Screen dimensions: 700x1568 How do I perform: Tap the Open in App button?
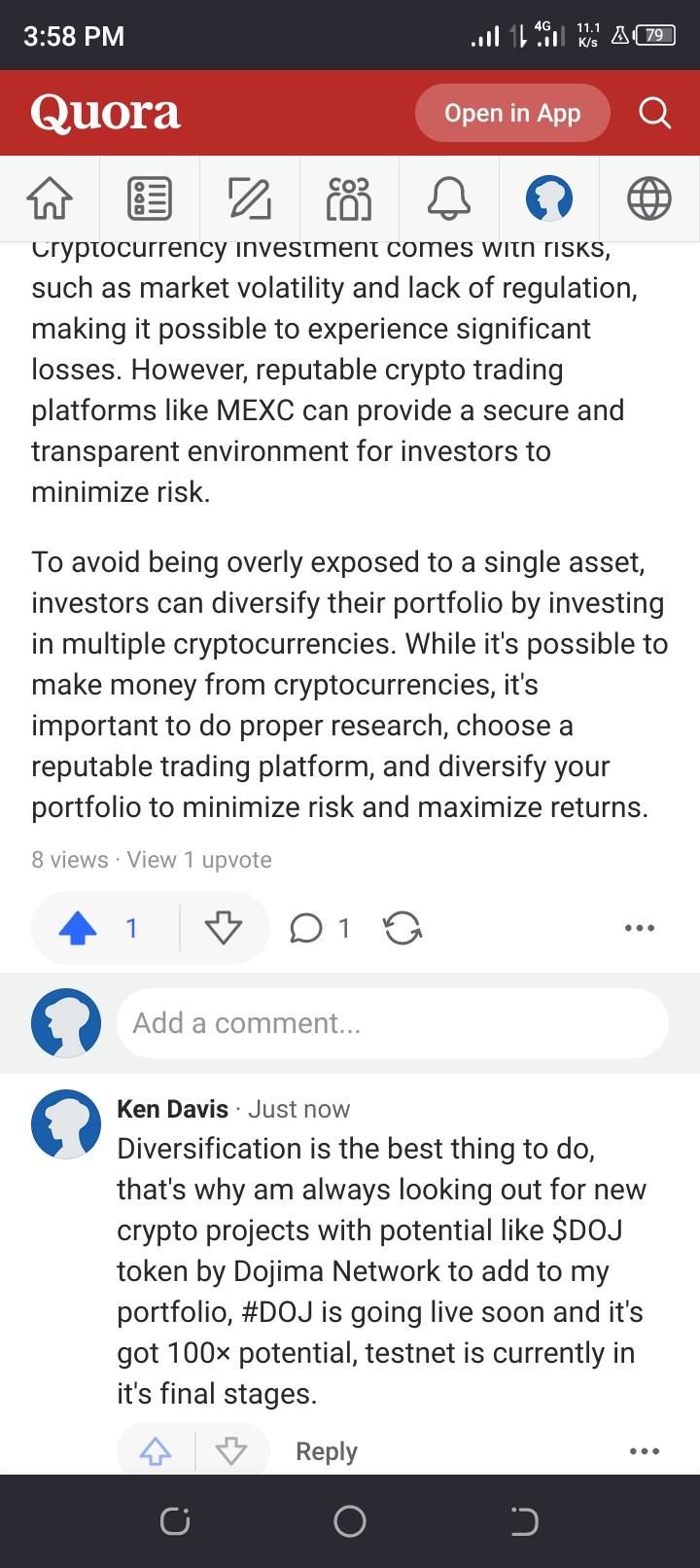pyautogui.click(x=512, y=114)
